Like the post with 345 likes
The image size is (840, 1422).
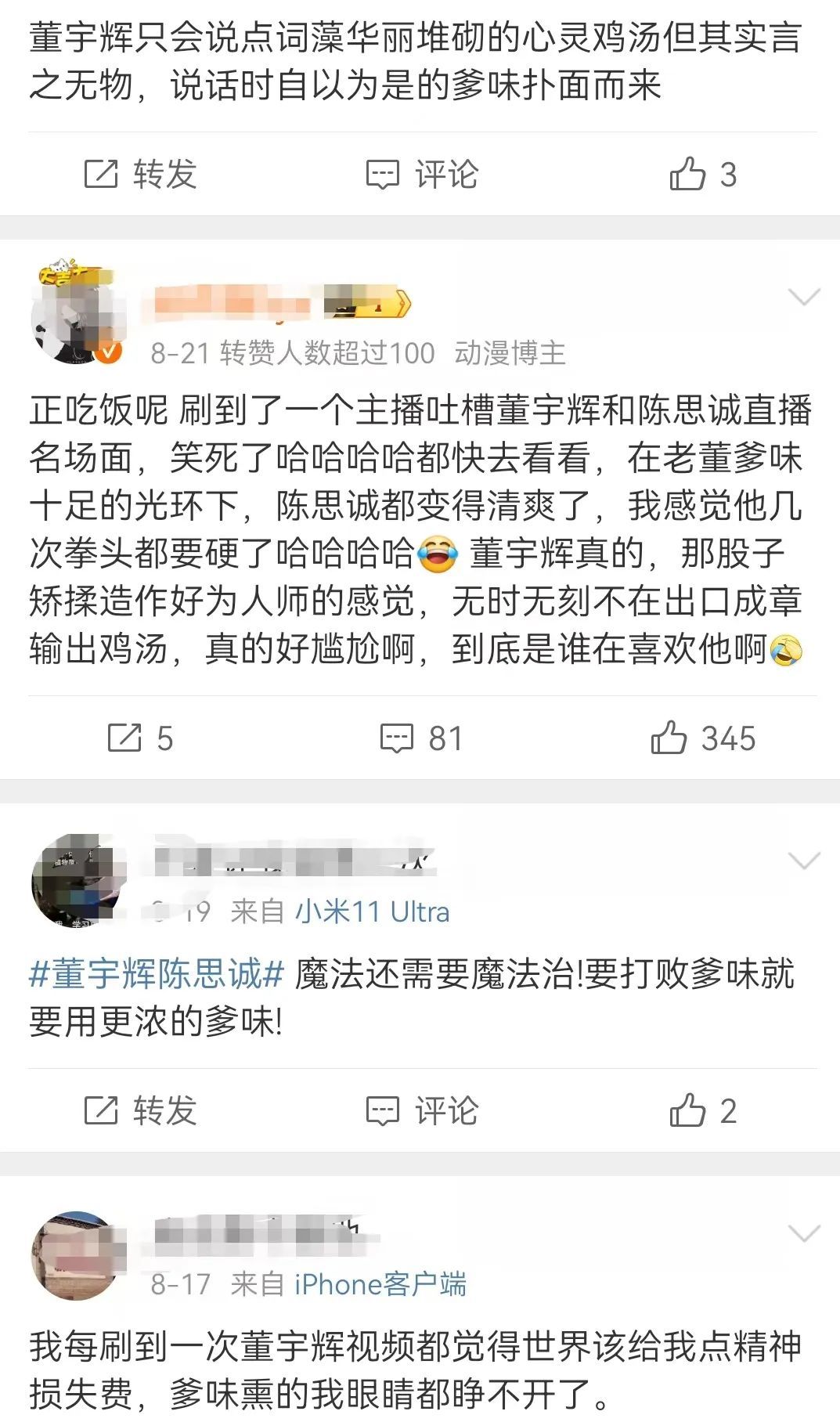point(702,738)
